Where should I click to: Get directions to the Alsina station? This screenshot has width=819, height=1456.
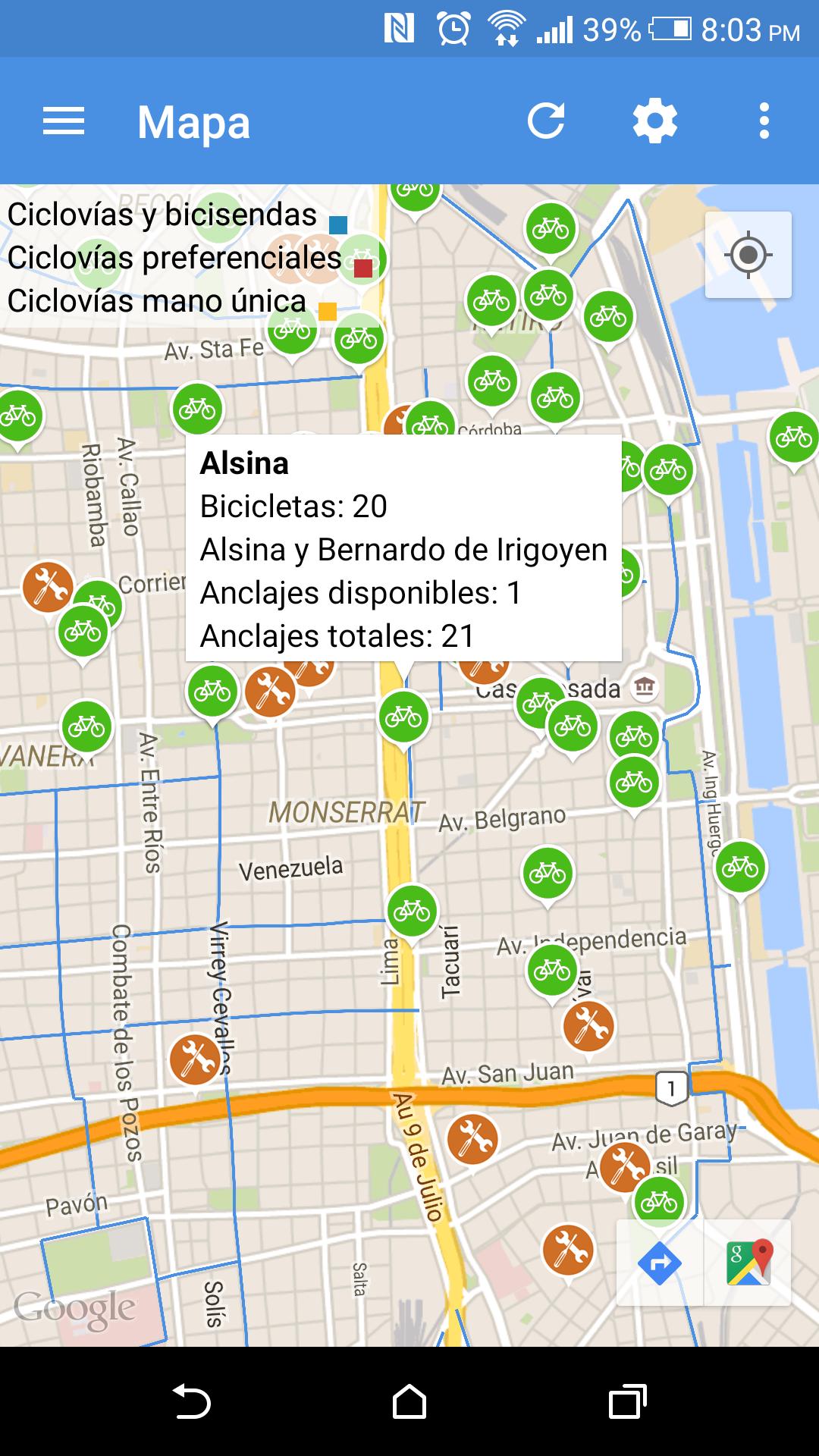point(660,1263)
